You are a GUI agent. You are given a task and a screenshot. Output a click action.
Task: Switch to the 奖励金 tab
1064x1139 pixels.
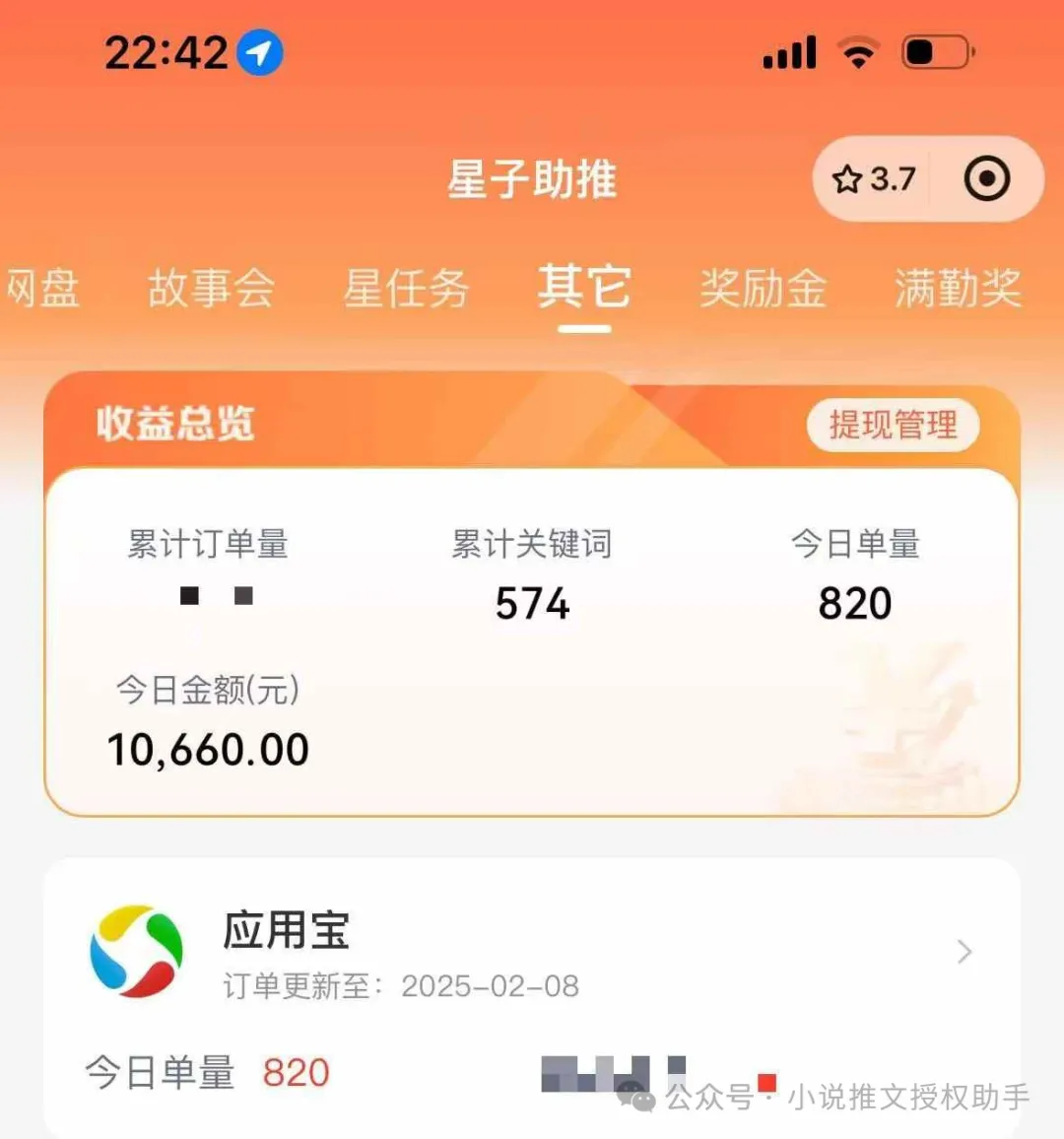click(x=765, y=289)
